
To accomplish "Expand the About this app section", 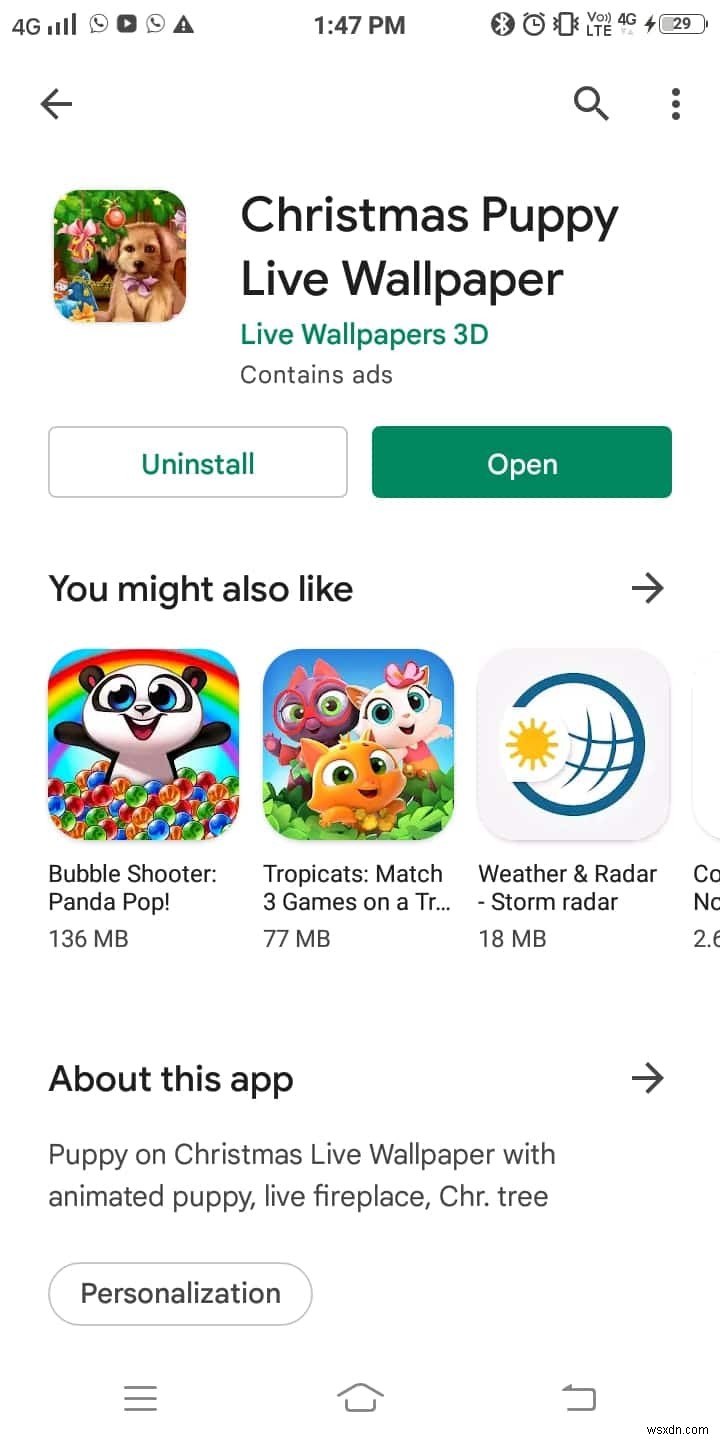I will [647, 1078].
